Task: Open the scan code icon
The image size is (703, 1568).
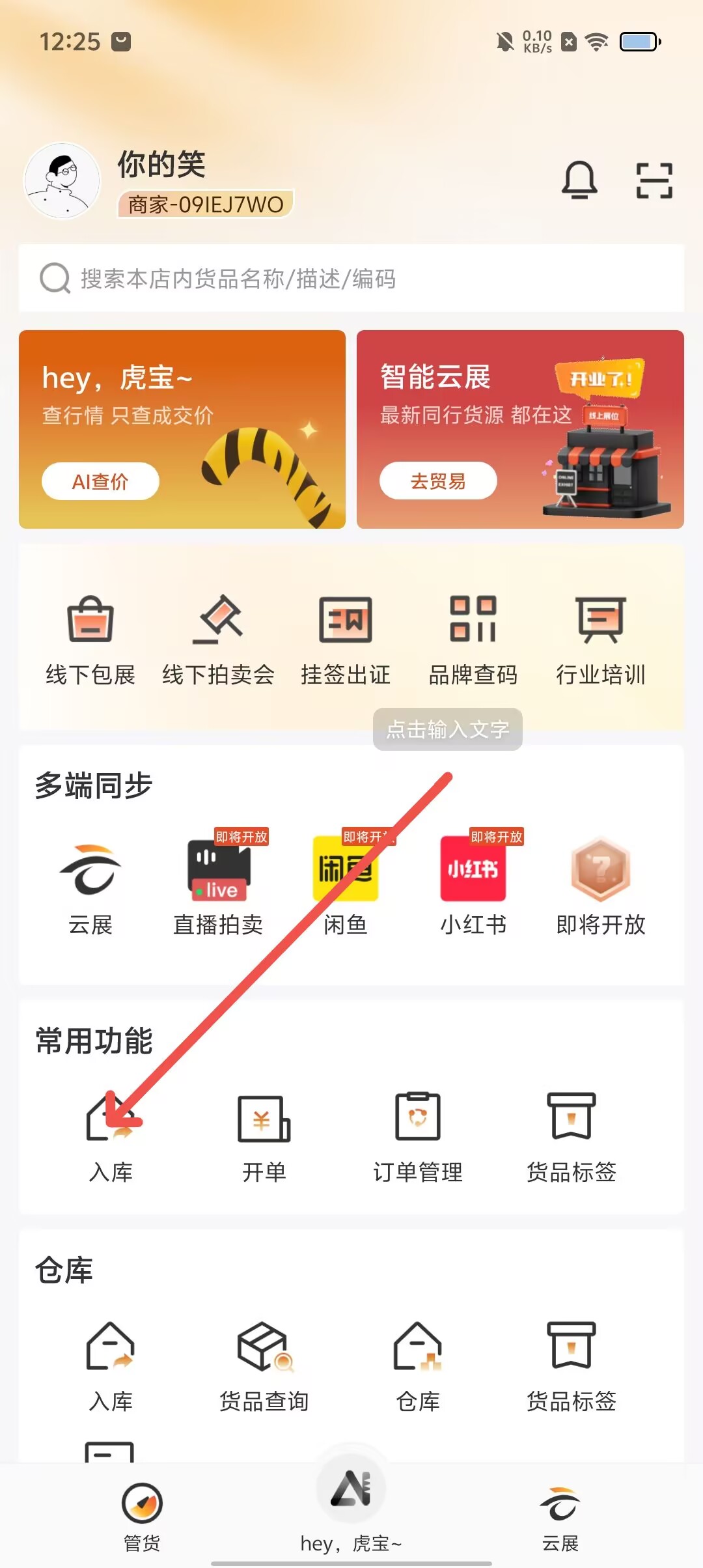Action: click(x=654, y=180)
